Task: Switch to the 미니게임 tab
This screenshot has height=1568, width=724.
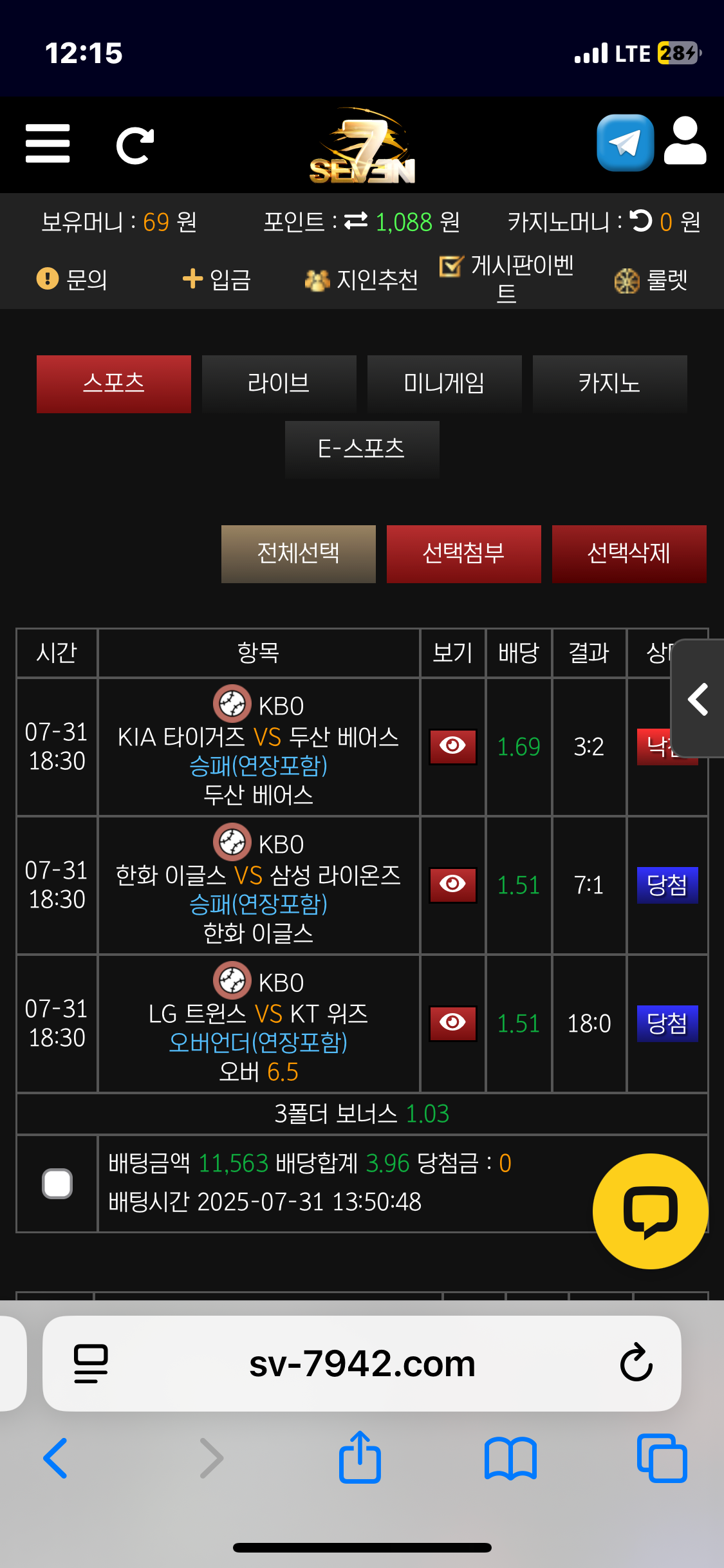Action: 444,384
